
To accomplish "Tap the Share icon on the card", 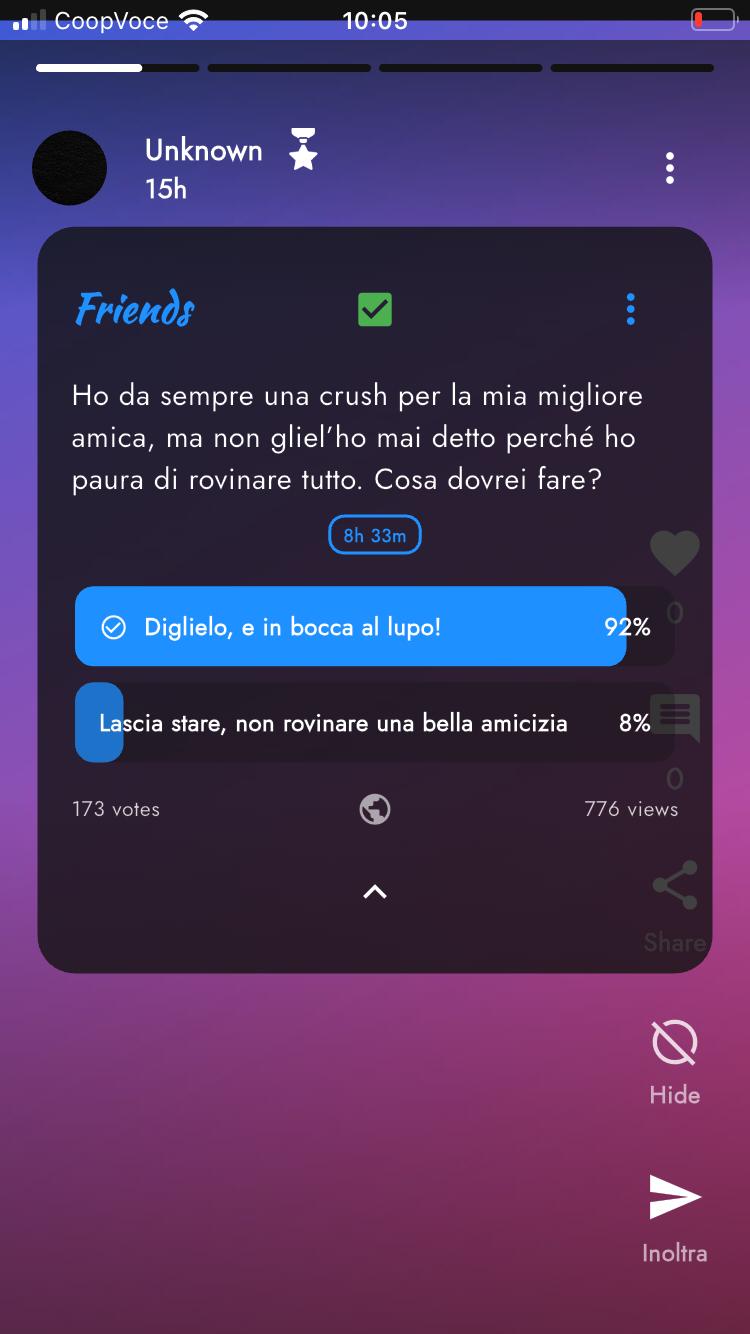I will tap(675, 884).
